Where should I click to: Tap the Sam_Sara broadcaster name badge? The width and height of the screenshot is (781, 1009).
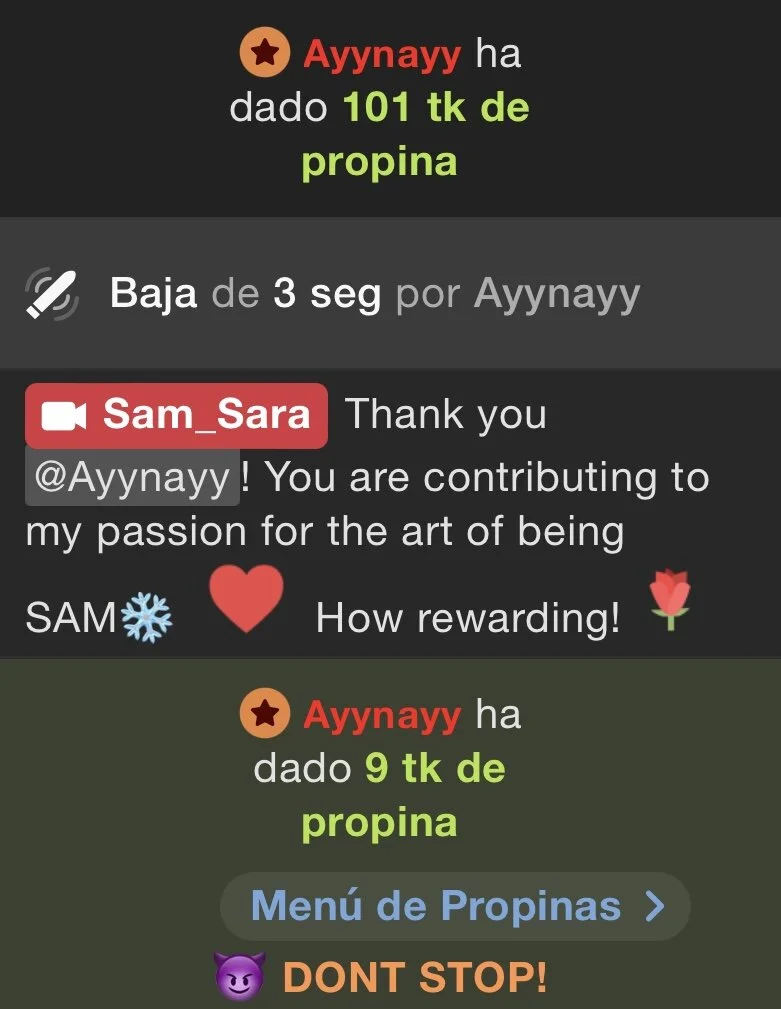tap(177, 415)
